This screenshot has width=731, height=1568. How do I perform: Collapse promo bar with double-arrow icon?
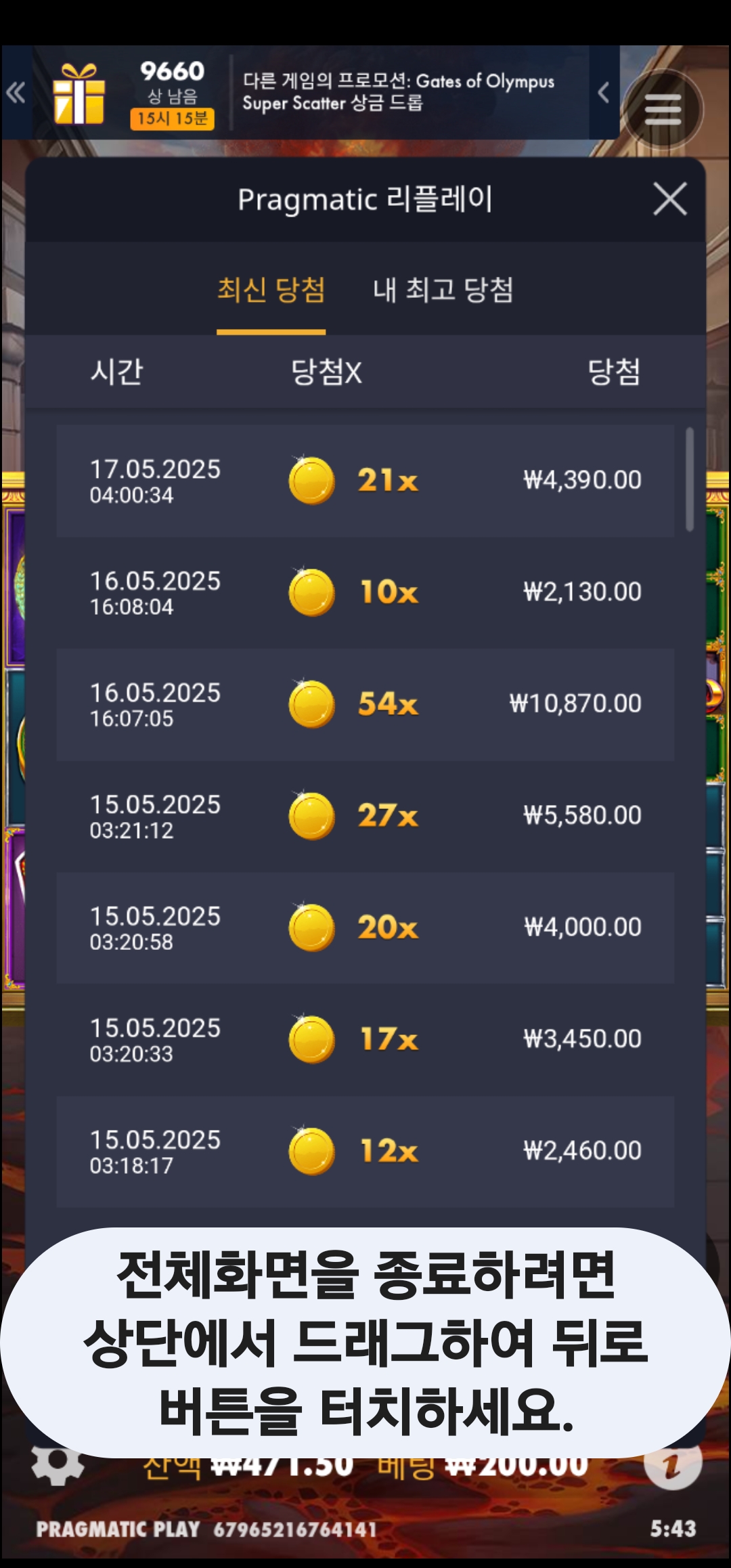point(16,92)
